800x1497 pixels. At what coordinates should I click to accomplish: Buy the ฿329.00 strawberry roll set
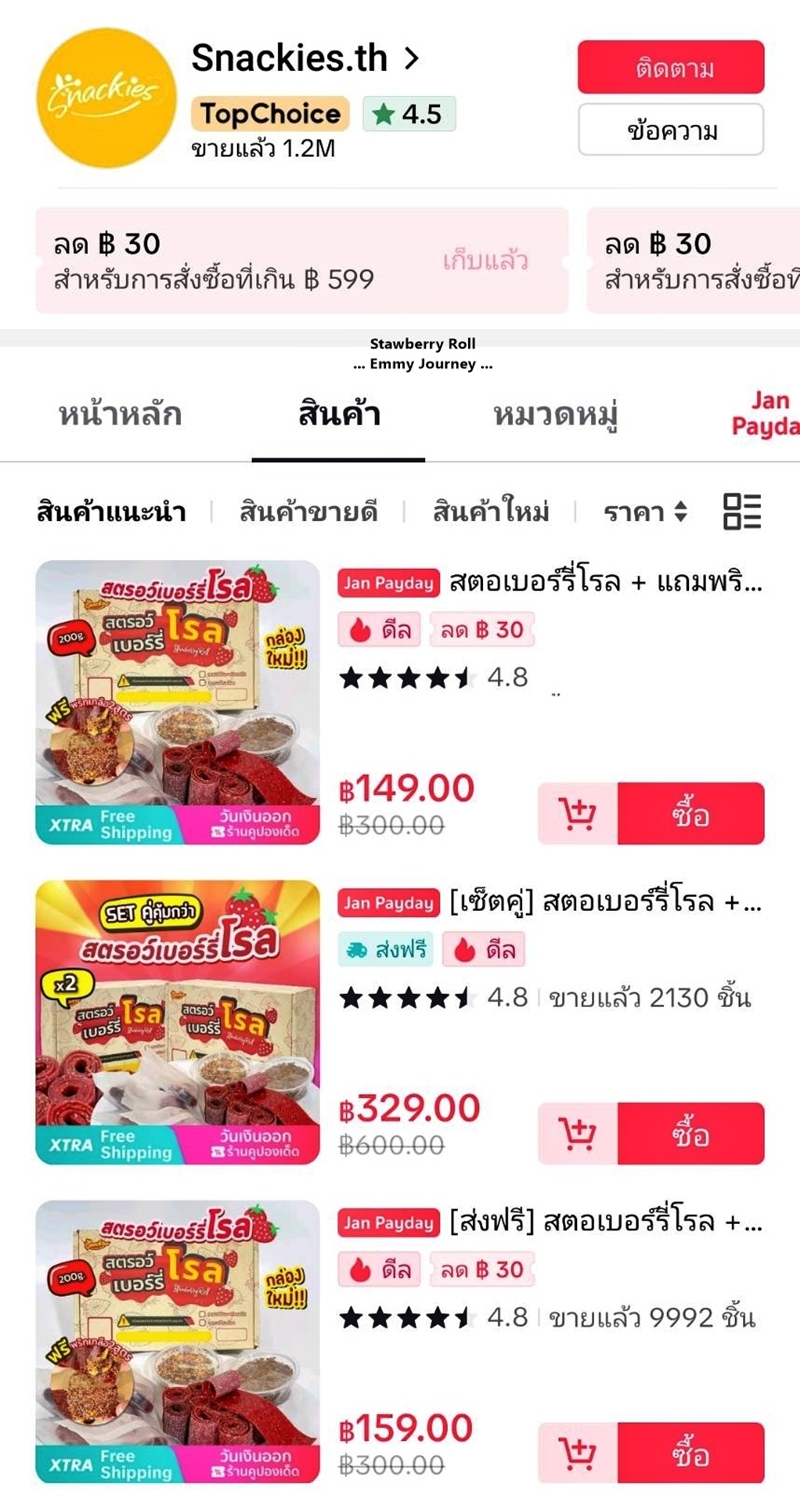(x=691, y=1134)
